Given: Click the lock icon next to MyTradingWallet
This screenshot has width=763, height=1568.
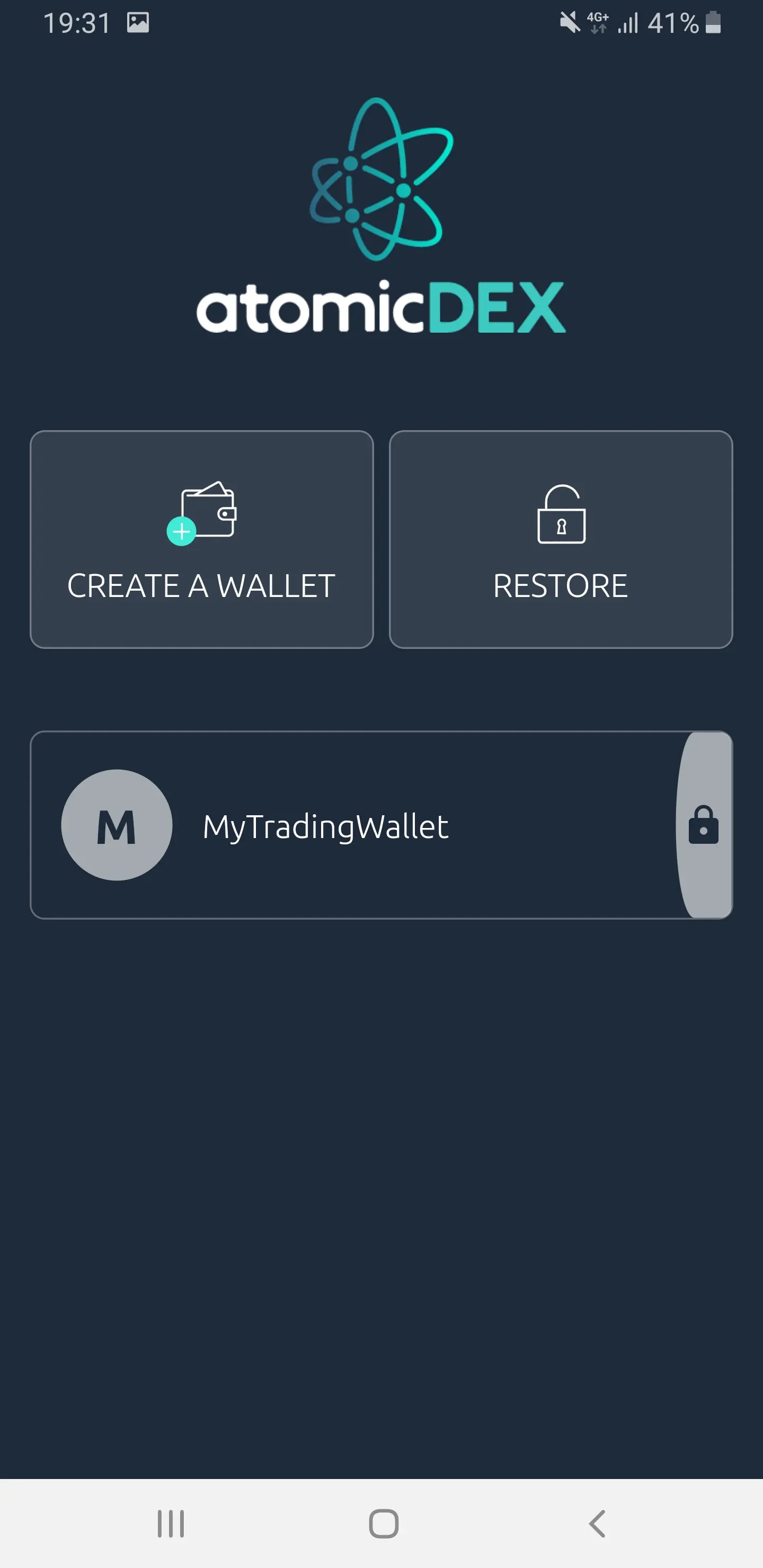Looking at the screenshot, I should click(704, 826).
